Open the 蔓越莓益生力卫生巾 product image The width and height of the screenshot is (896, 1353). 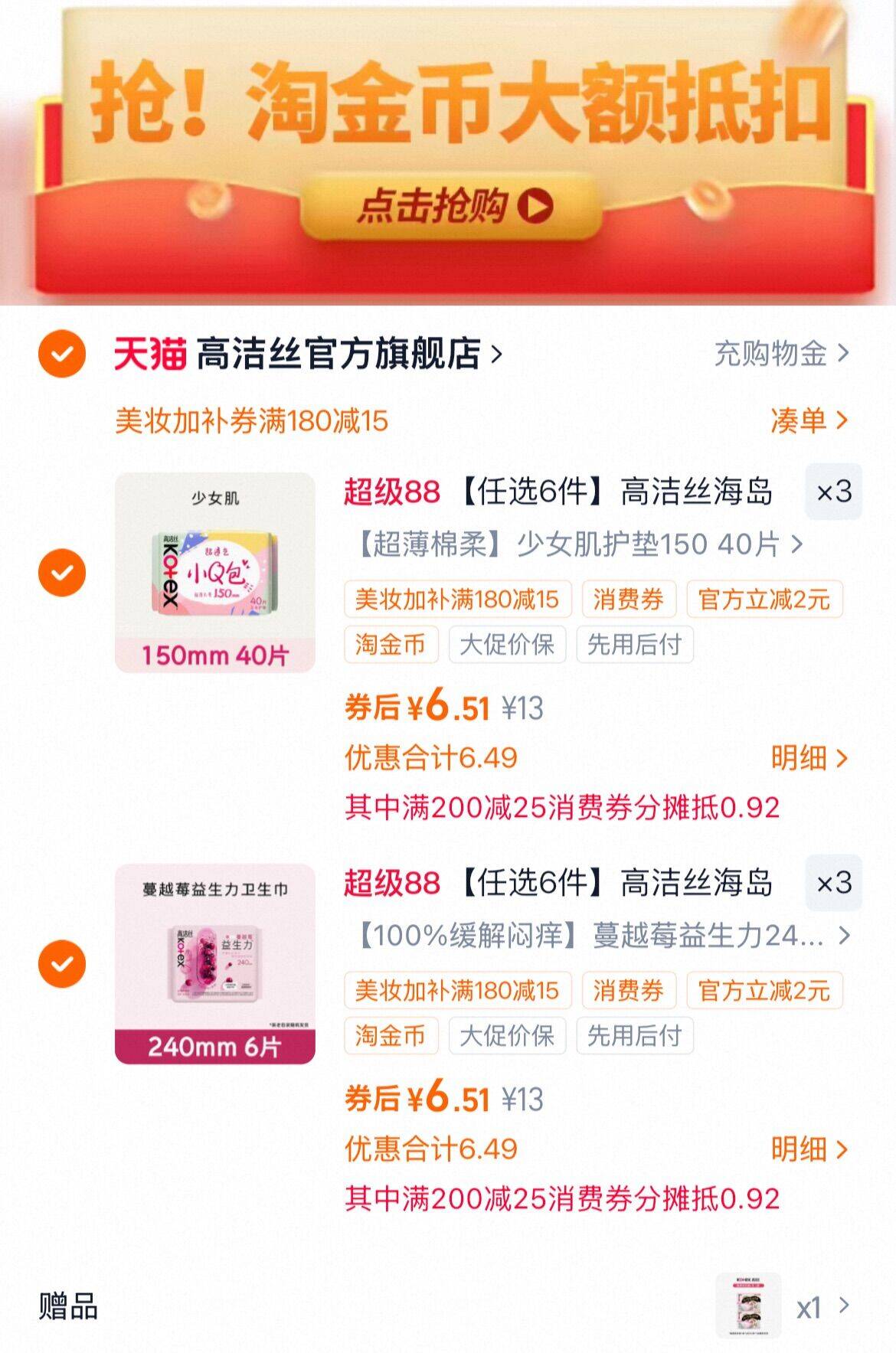215,963
